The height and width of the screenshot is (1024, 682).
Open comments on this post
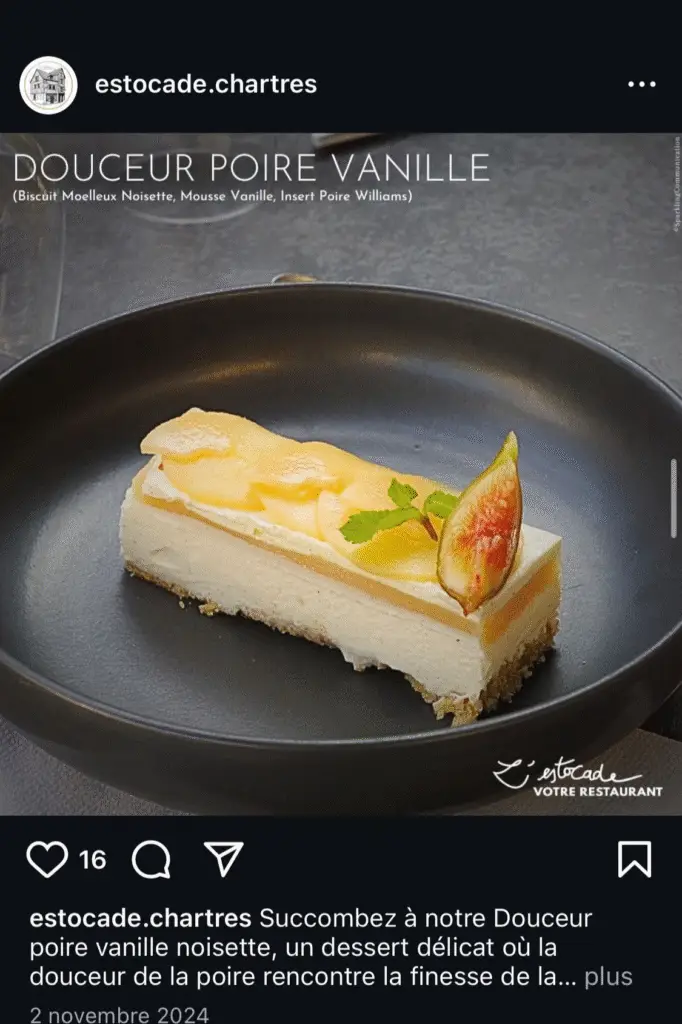[x=151, y=860]
